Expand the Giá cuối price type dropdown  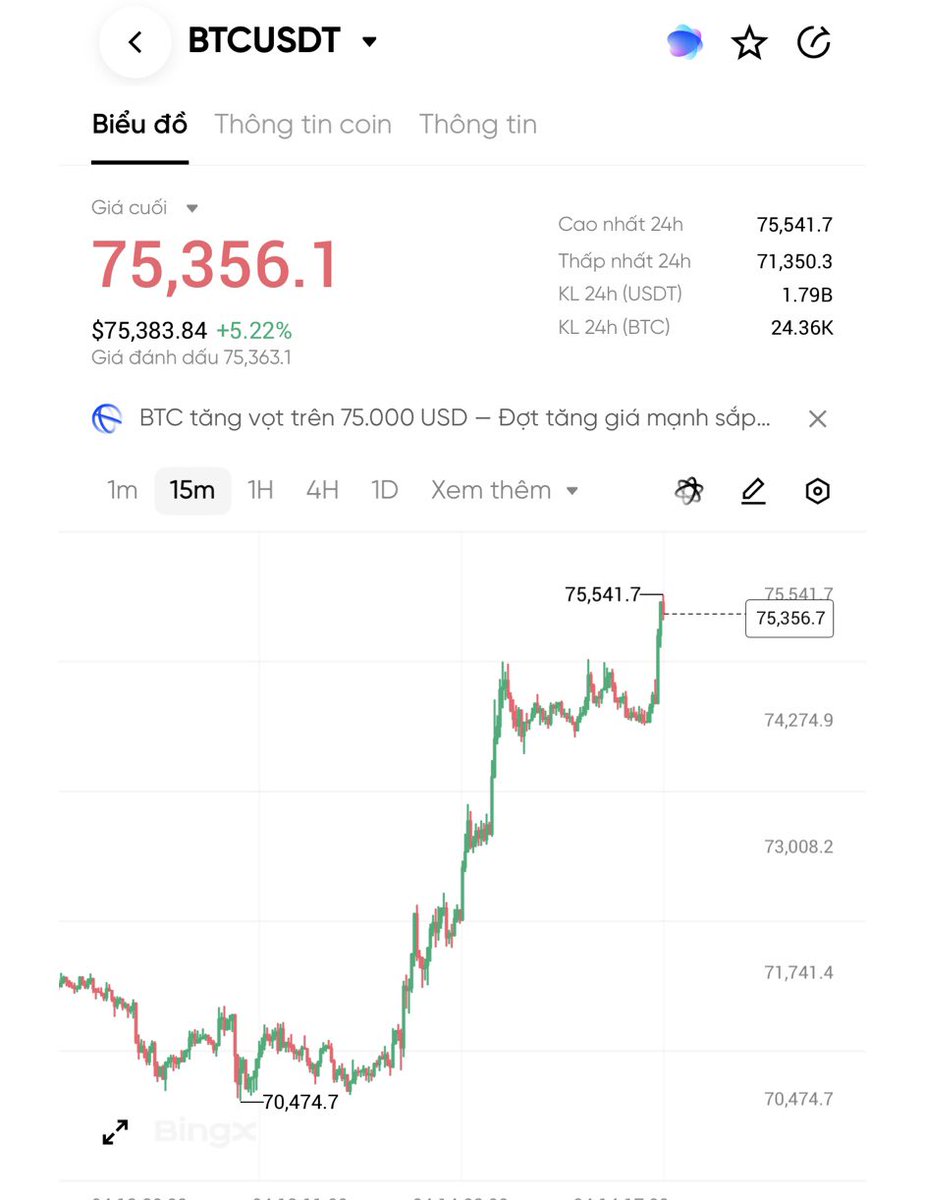point(192,208)
